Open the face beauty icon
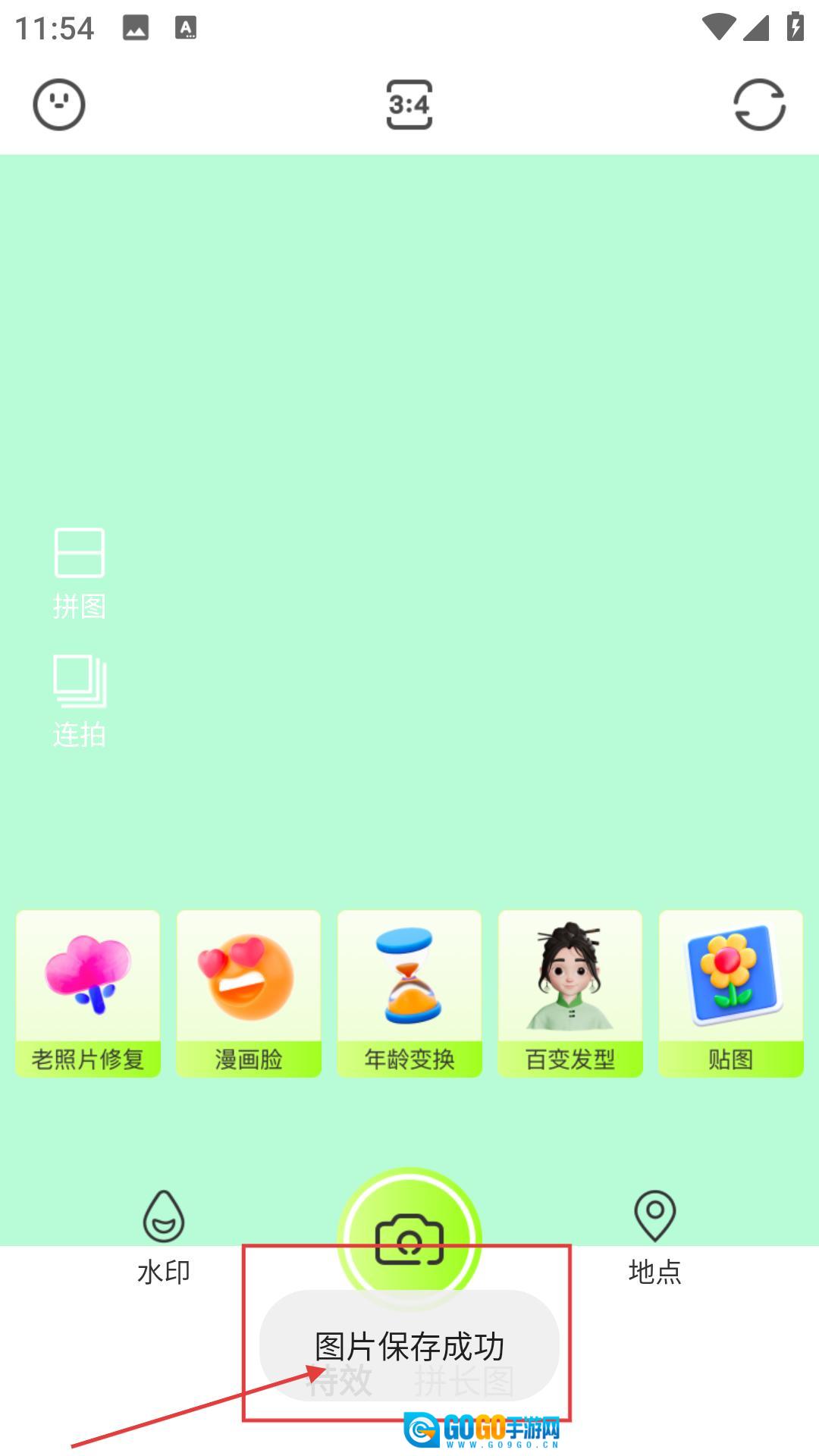 point(58,105)
